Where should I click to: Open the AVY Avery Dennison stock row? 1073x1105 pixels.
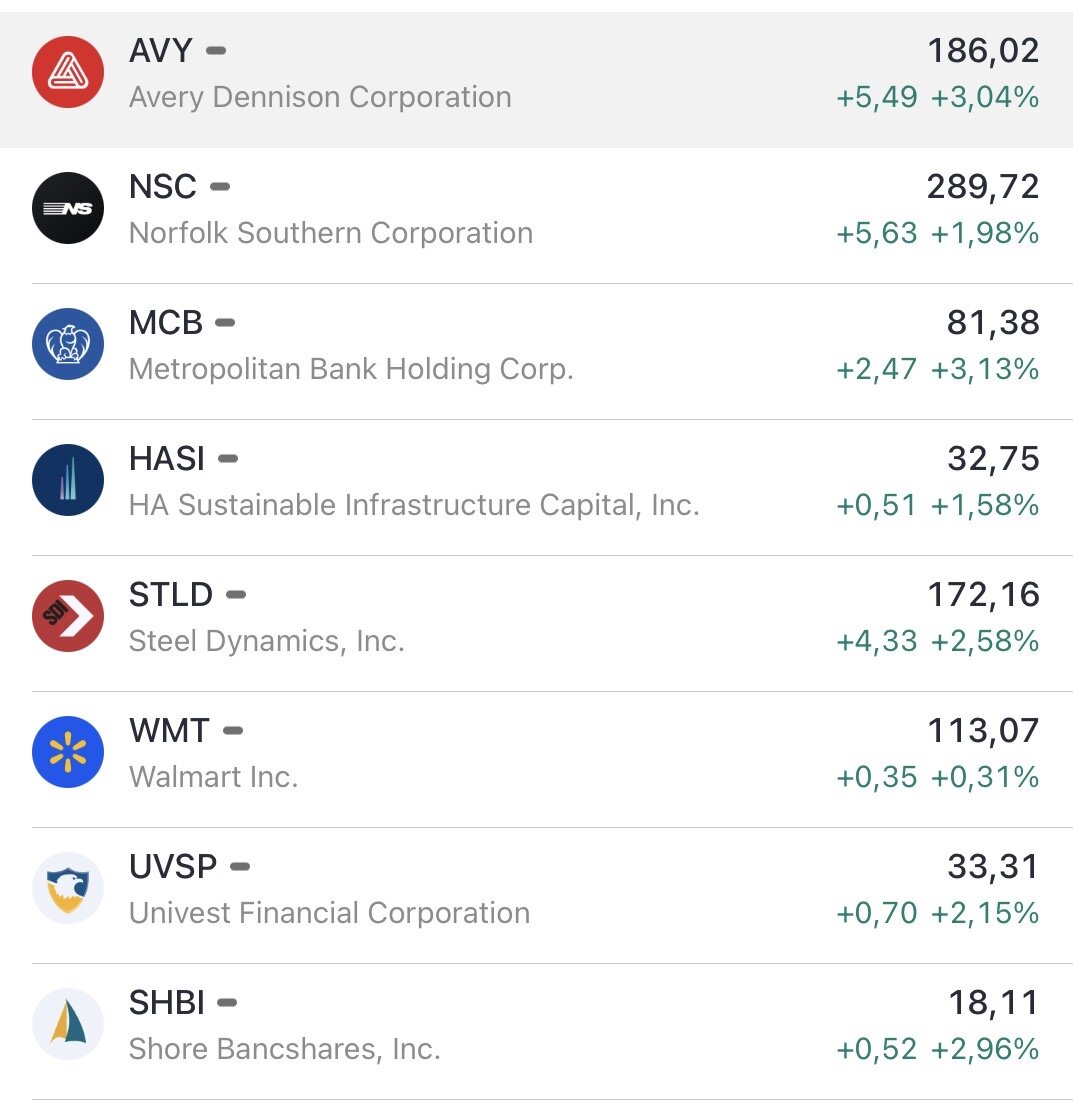tap(536, 74)
